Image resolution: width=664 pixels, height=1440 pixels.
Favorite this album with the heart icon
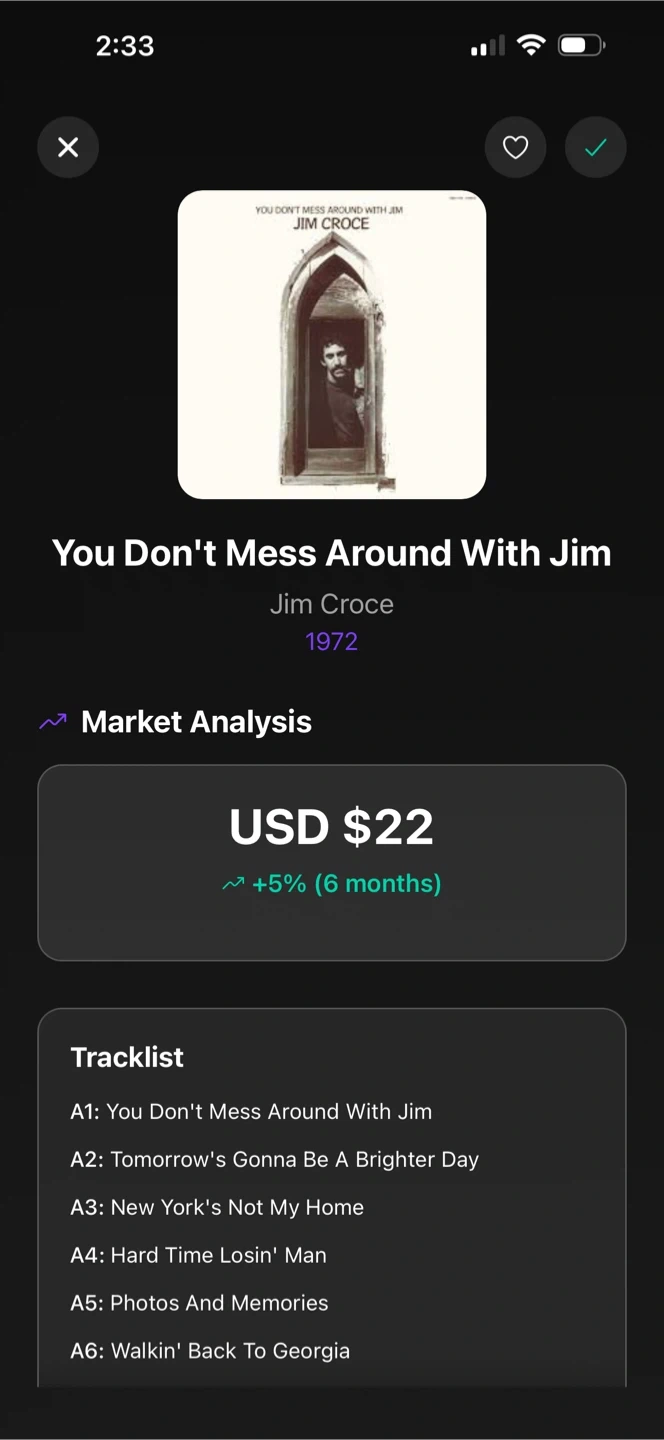point(515,148)
